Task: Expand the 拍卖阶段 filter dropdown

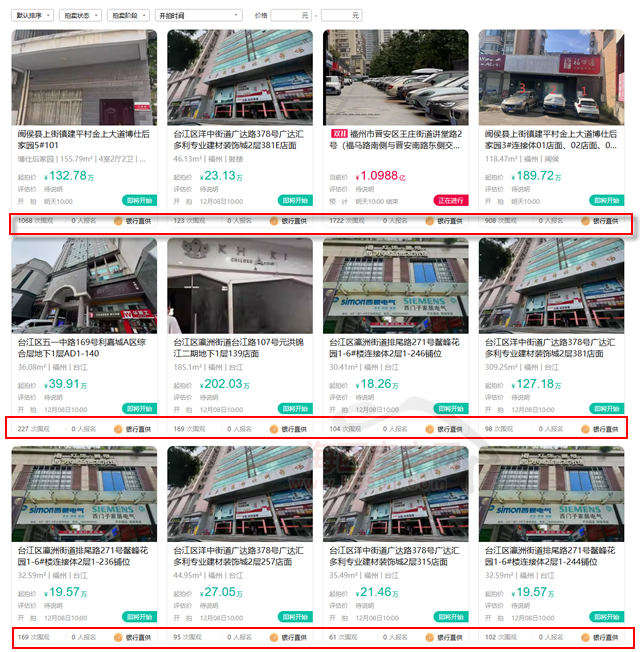Action: 128,15
